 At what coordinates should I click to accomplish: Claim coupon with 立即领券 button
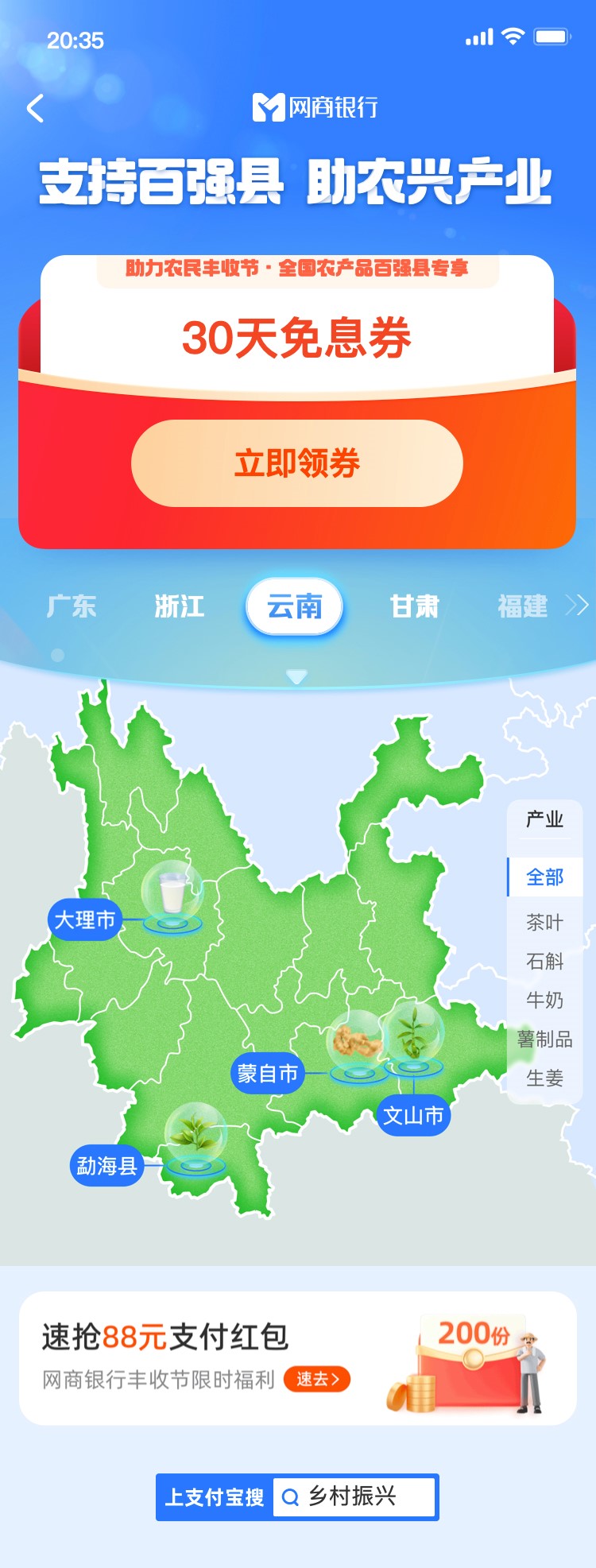(x=297, y=463)
